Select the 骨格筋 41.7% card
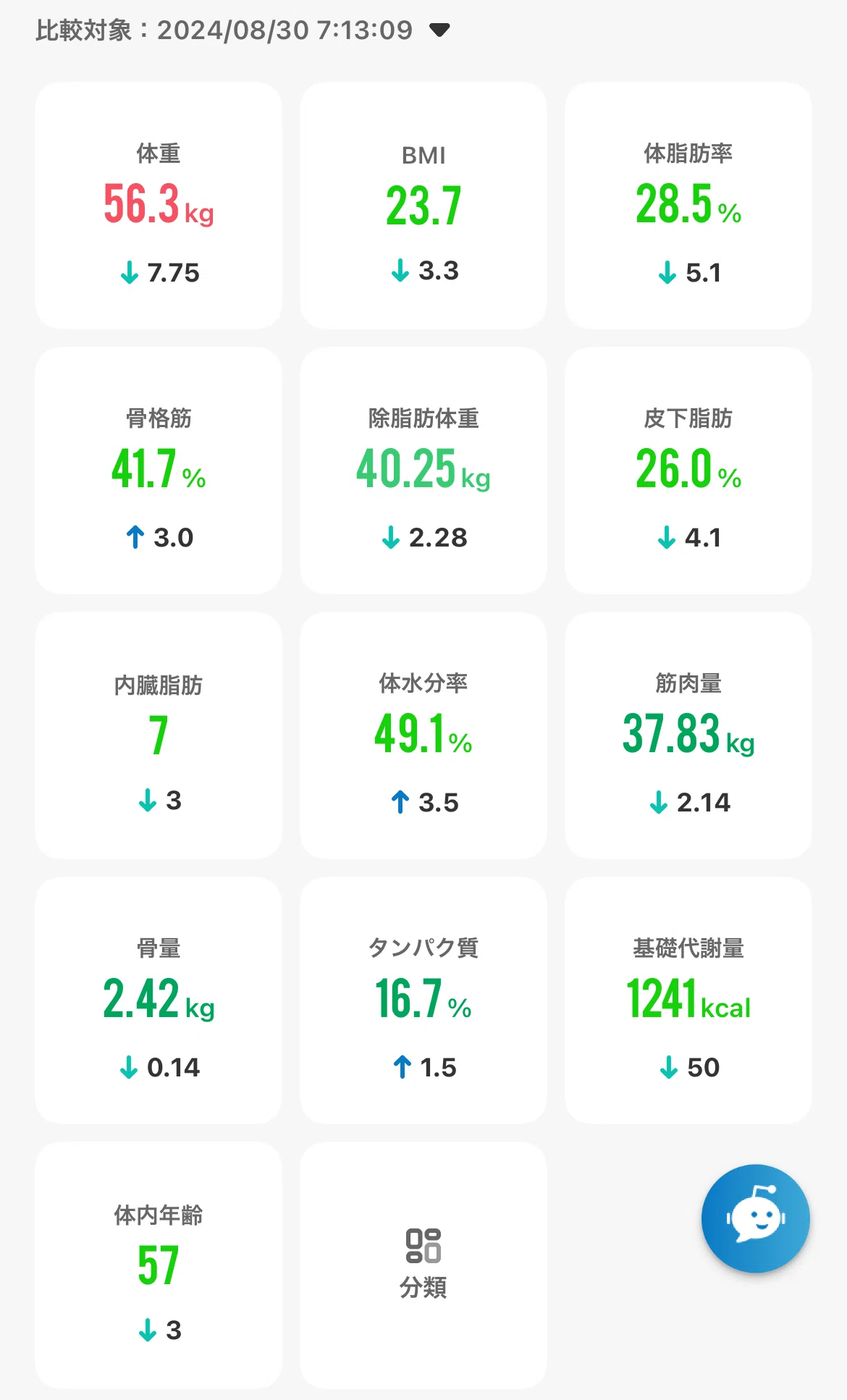This screenshot has width=847, height=1400. (159, 471)
